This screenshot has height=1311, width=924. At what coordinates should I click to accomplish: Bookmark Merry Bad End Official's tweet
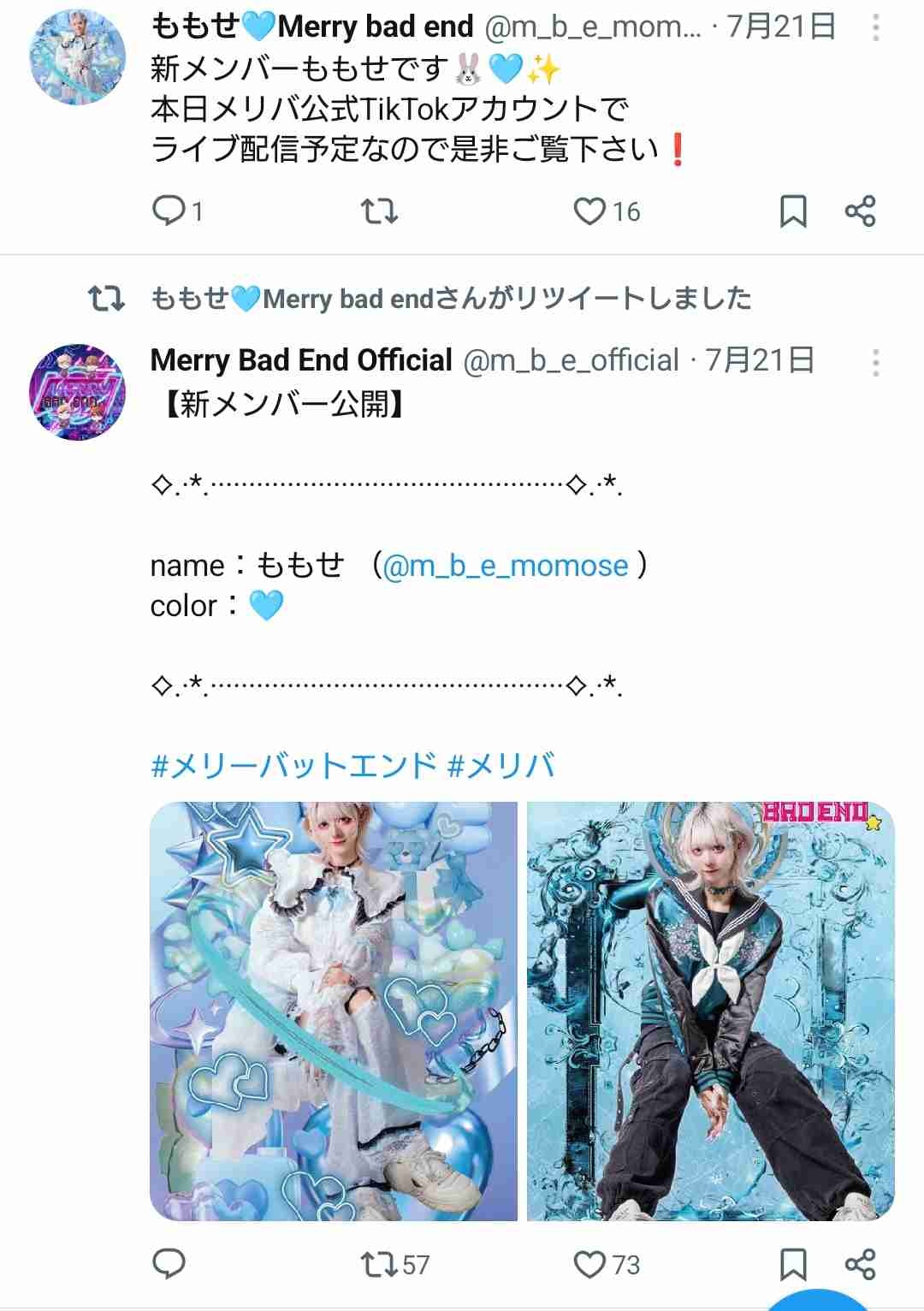pos(793,1264)
